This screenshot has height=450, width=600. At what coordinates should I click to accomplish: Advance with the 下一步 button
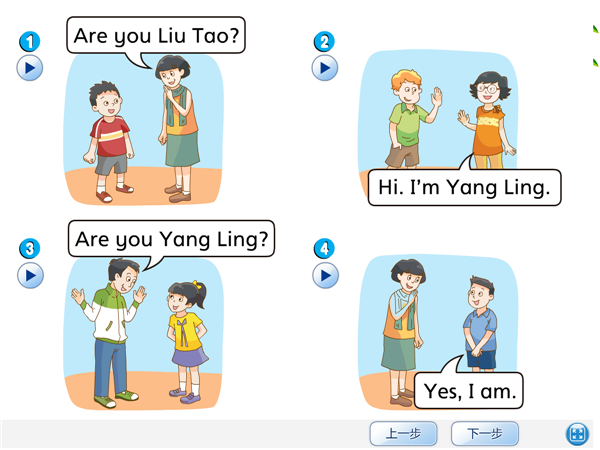[484, 433]
